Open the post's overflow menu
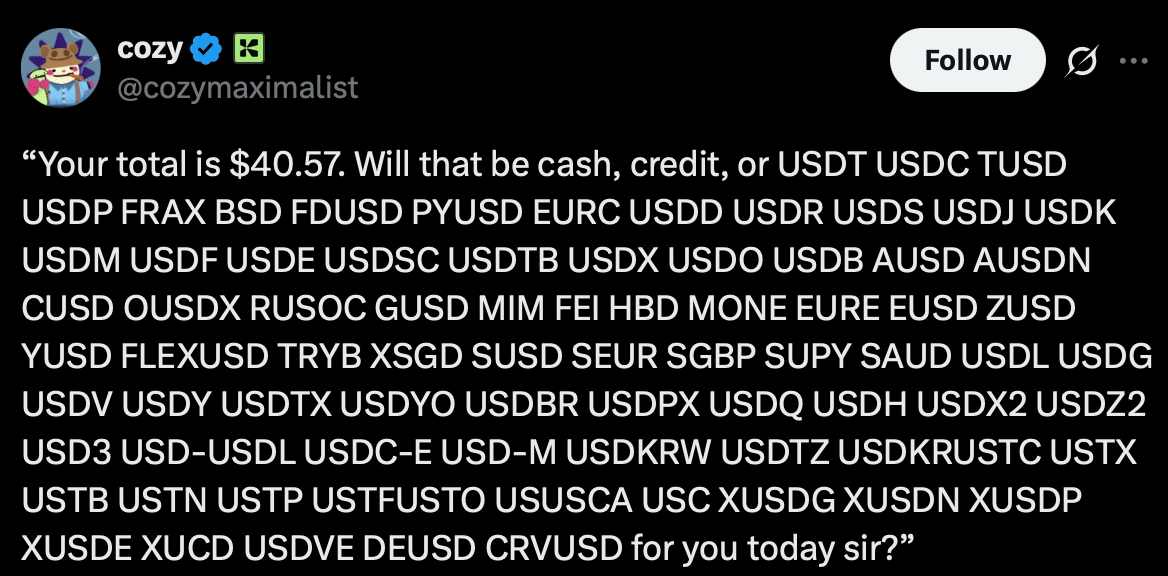This screenshot has height=576, width=1168. pos(1133,62)
